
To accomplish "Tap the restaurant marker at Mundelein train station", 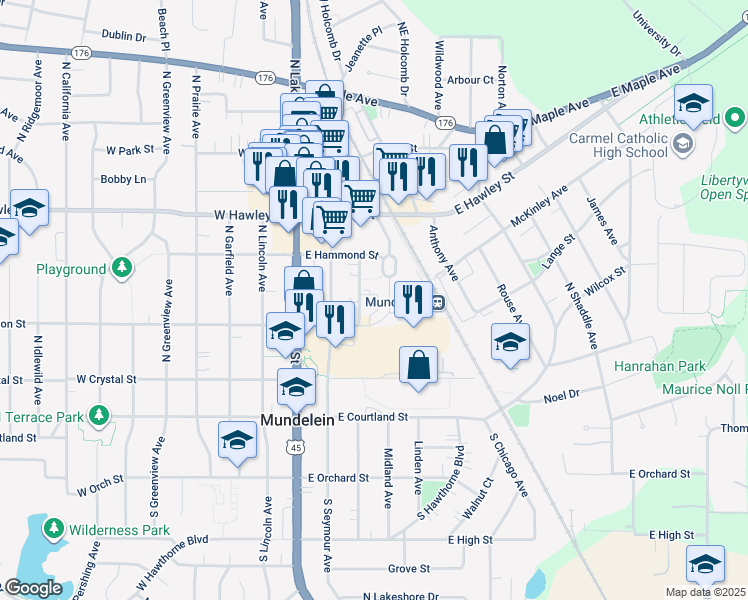I will click(412, 300).
